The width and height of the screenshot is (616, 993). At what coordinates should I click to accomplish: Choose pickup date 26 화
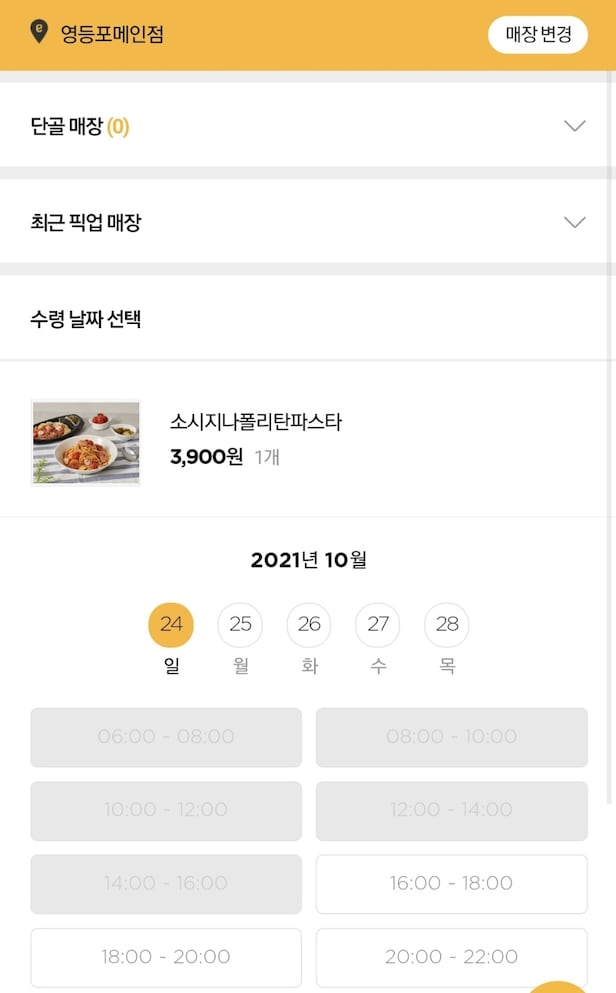pos(309,625)
